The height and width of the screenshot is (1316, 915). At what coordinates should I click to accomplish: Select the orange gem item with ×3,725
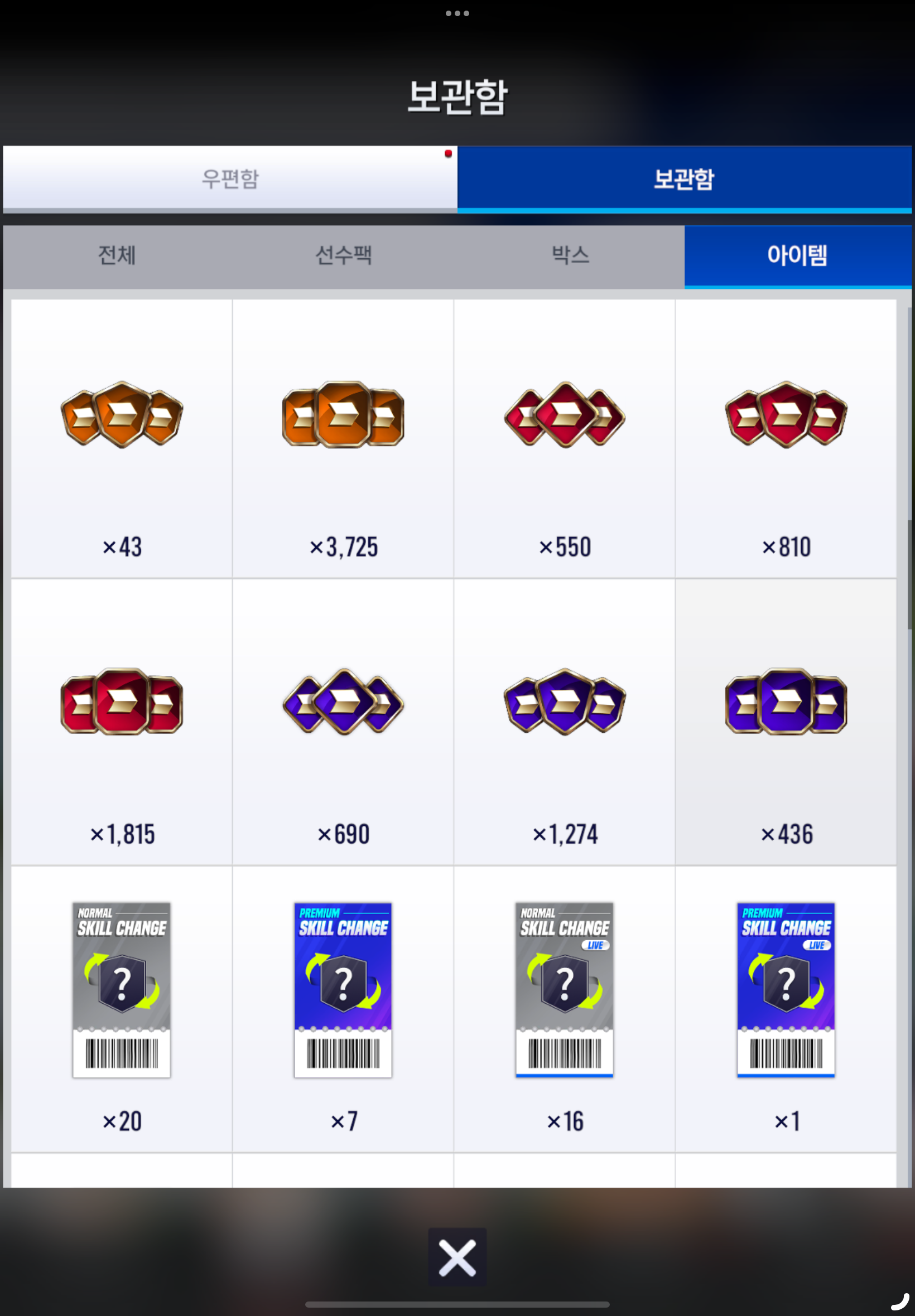343,438
